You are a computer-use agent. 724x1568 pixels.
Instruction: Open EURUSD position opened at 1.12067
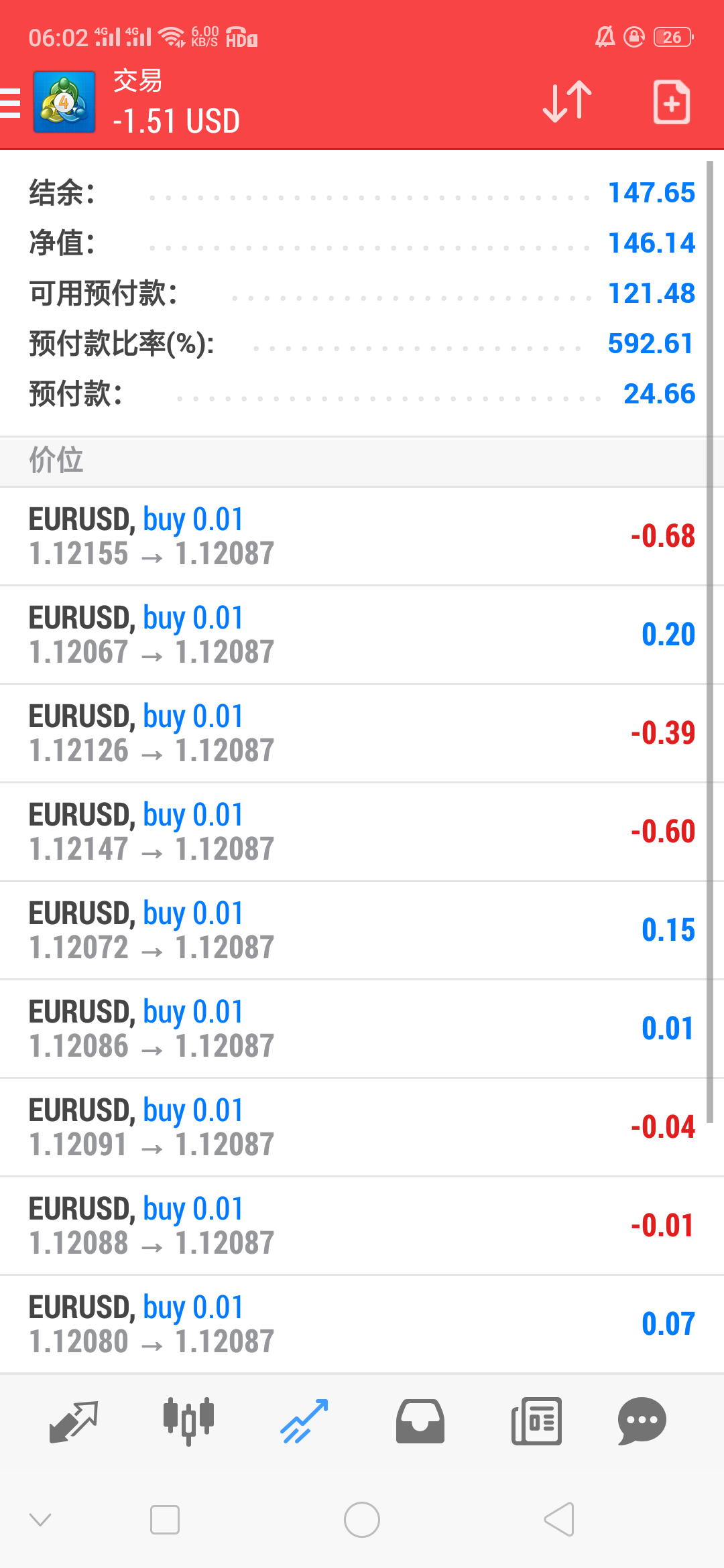(x=362, y=635)
